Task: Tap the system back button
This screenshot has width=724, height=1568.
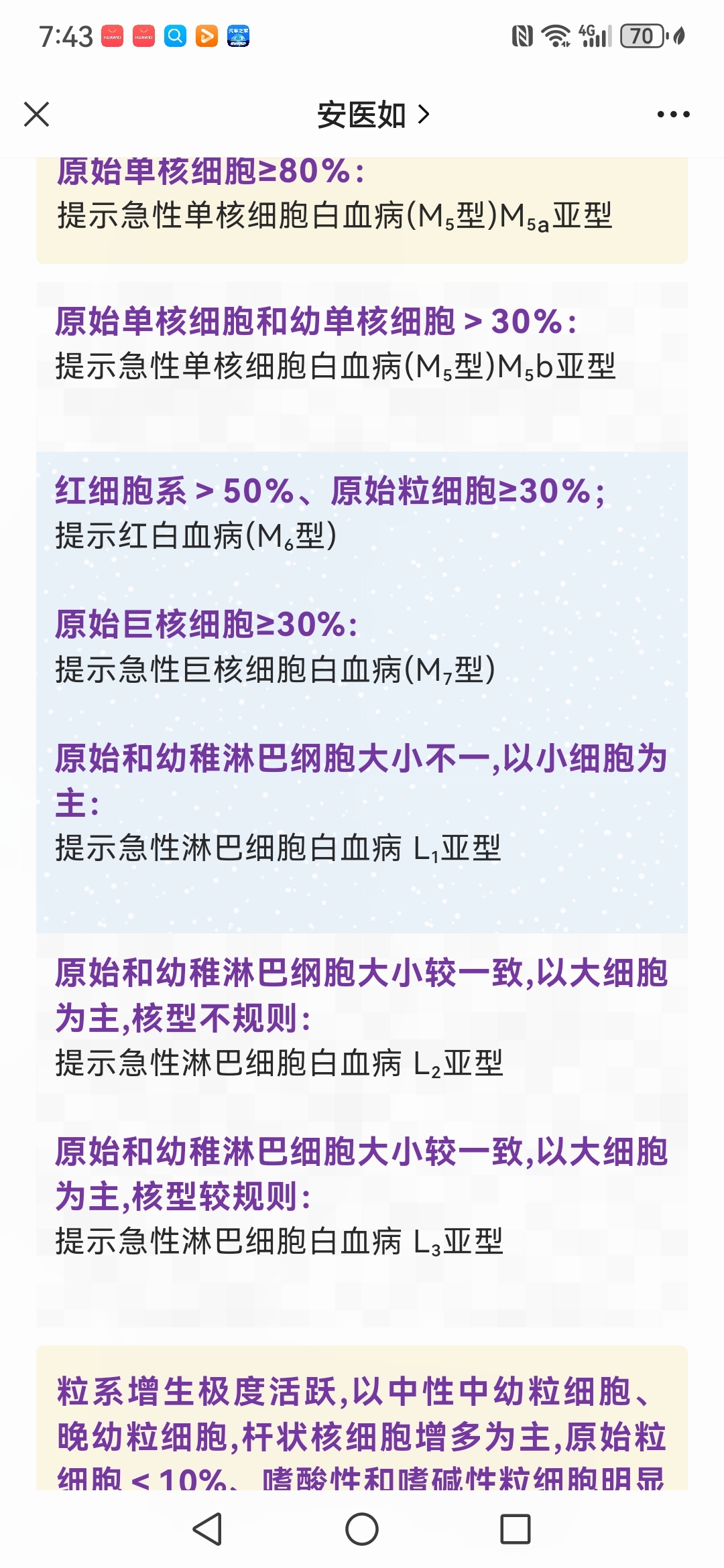Action: tap(207, 1529)
